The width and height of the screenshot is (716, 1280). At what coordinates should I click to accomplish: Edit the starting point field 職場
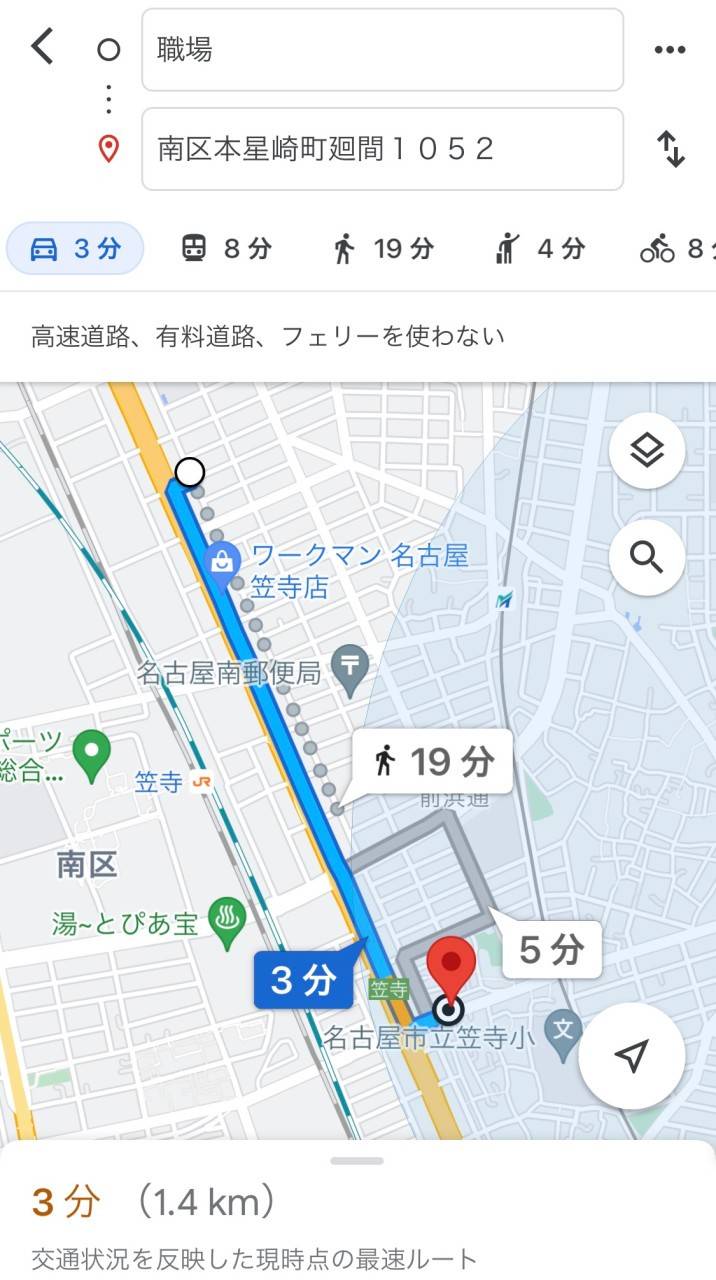point(382,50)
